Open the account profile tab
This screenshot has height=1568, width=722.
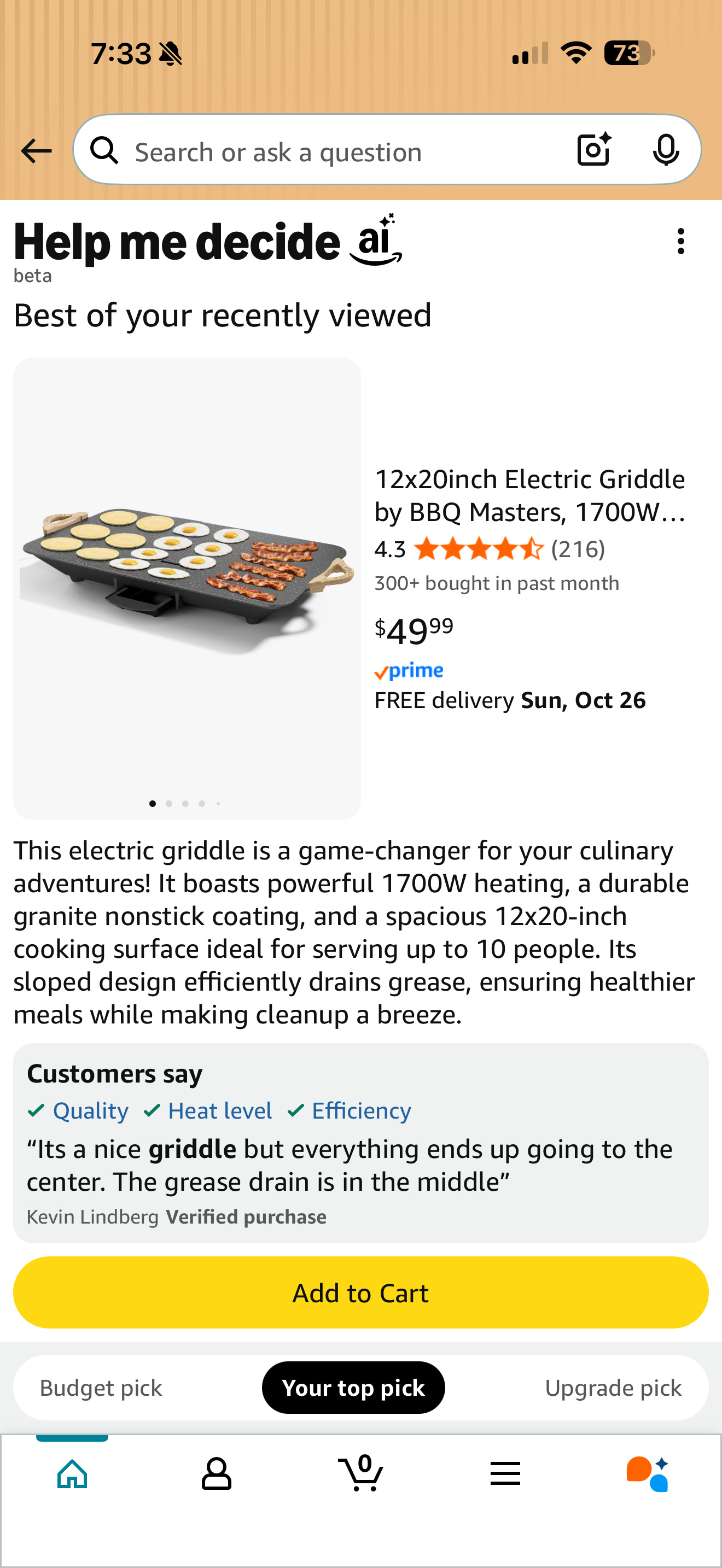coord(216,1475)
